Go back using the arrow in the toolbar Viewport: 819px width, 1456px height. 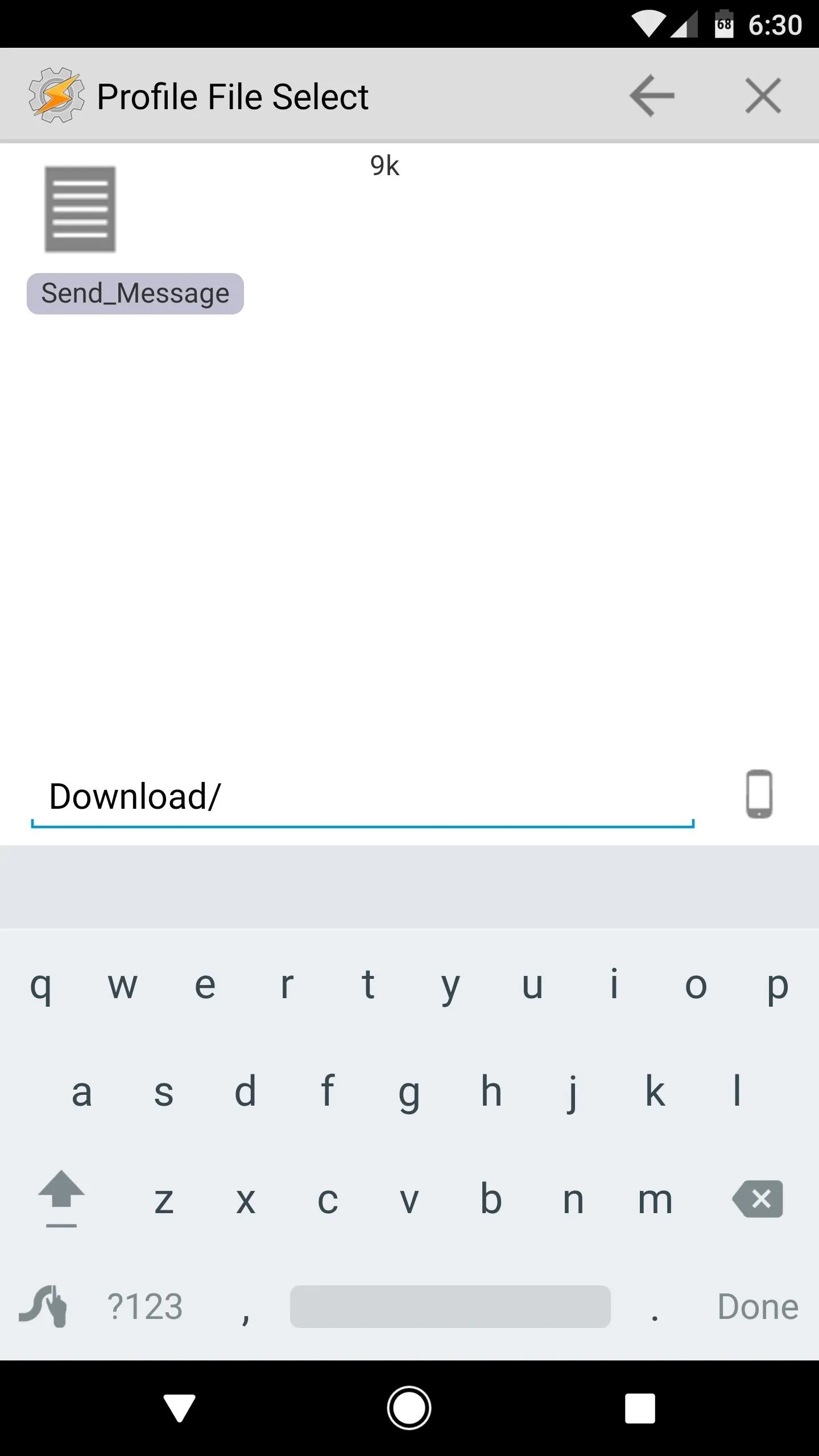(652, 96)
